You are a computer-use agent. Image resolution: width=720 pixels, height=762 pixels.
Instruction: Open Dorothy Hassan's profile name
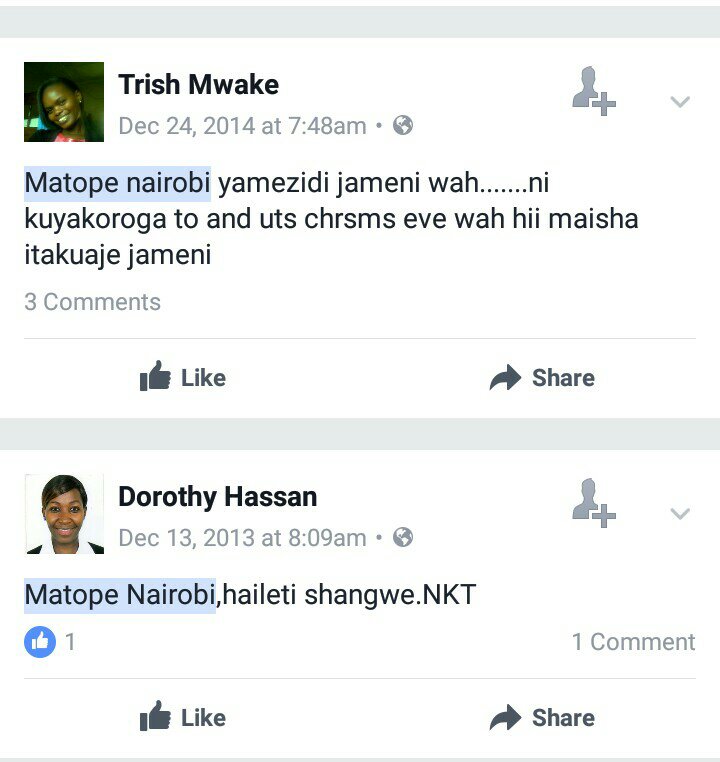[x=217, y=497]
